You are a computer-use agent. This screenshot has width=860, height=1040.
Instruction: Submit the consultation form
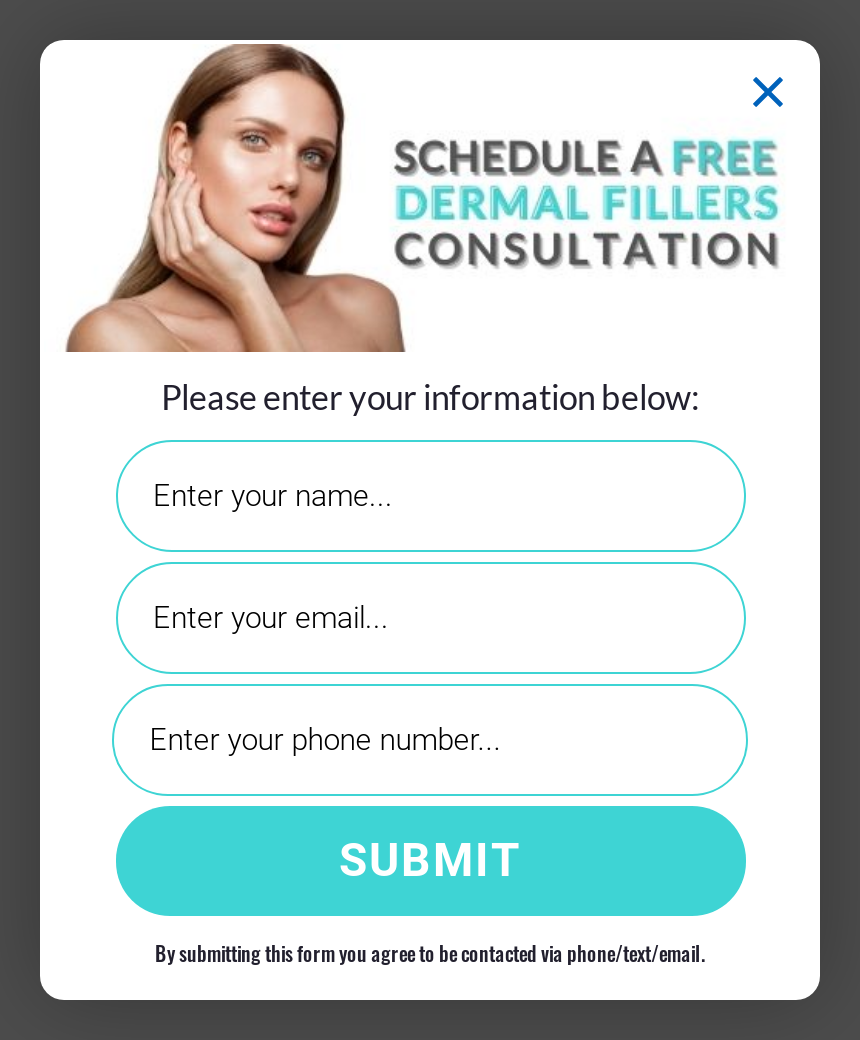click(x=430, y=860)
